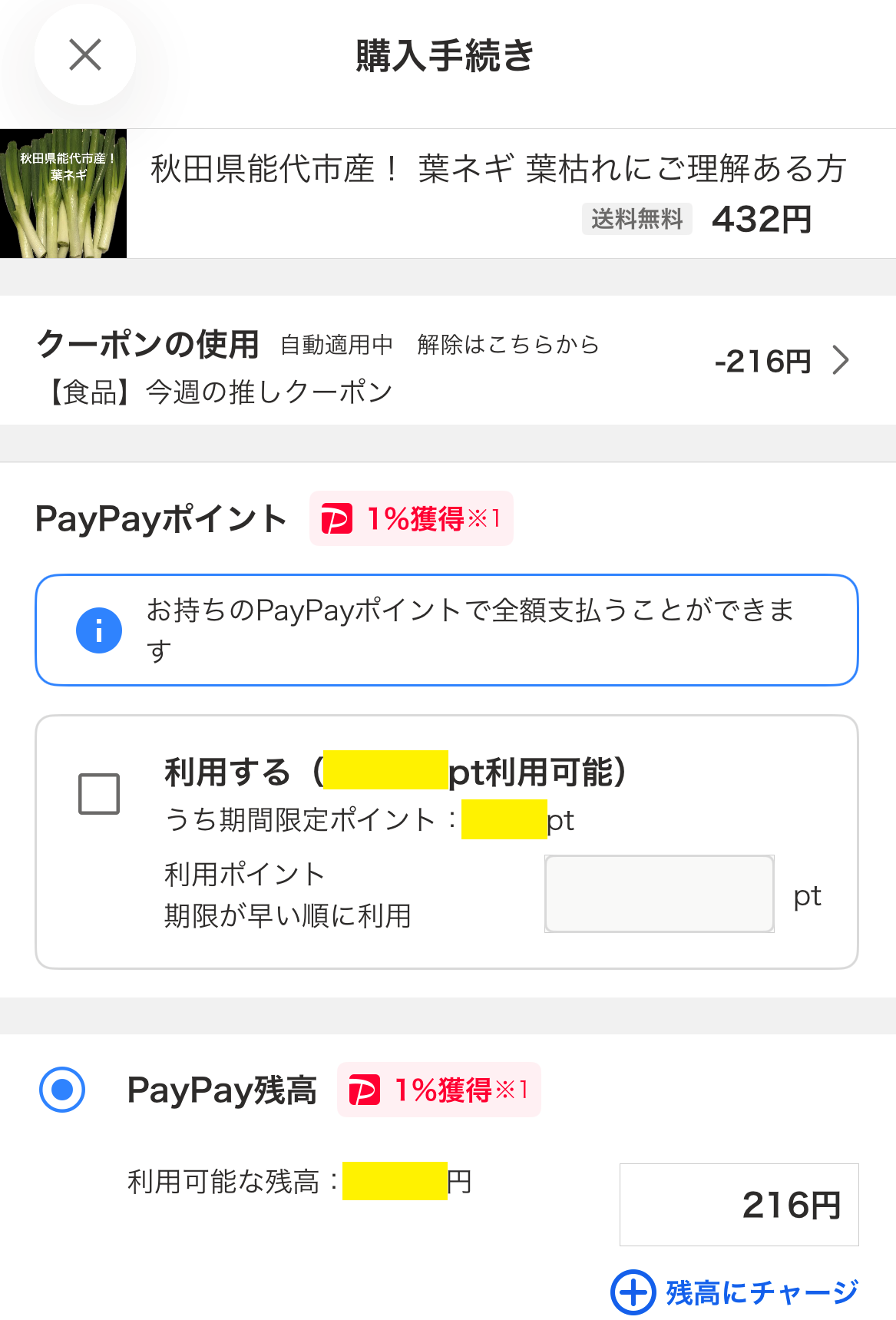
Task: Click the blue info icon in the notice box
Action: 98,629
